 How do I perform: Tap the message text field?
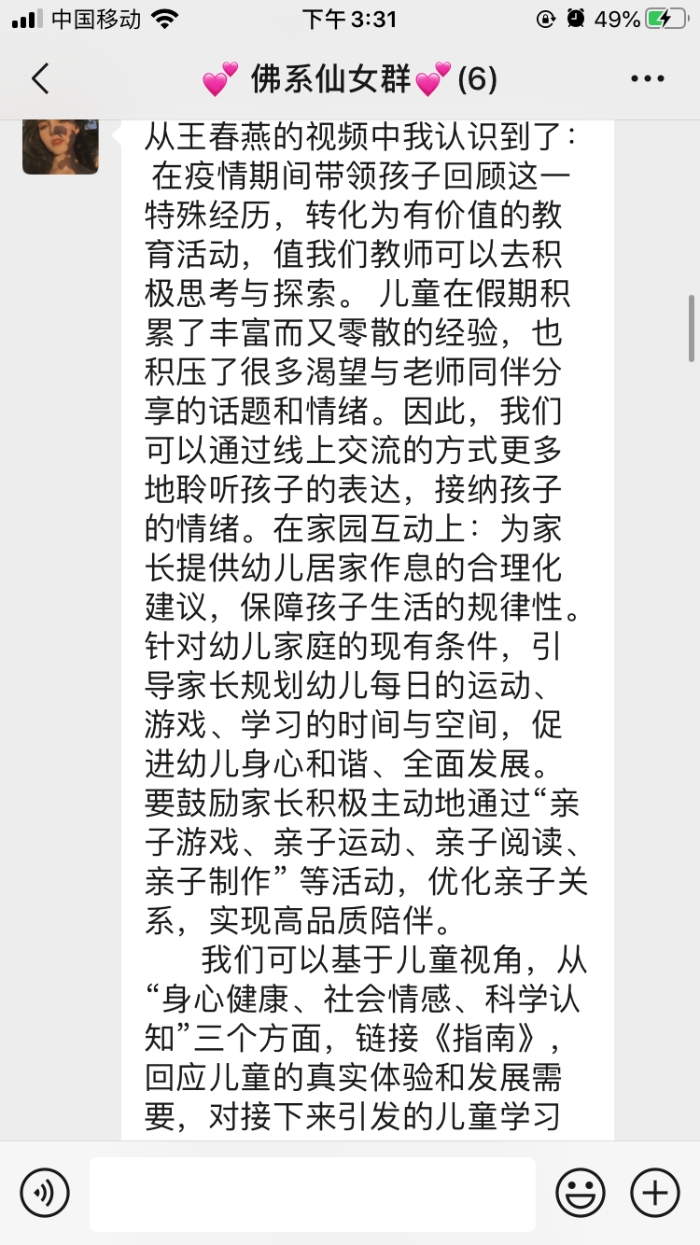click(x=312, y=1193)
